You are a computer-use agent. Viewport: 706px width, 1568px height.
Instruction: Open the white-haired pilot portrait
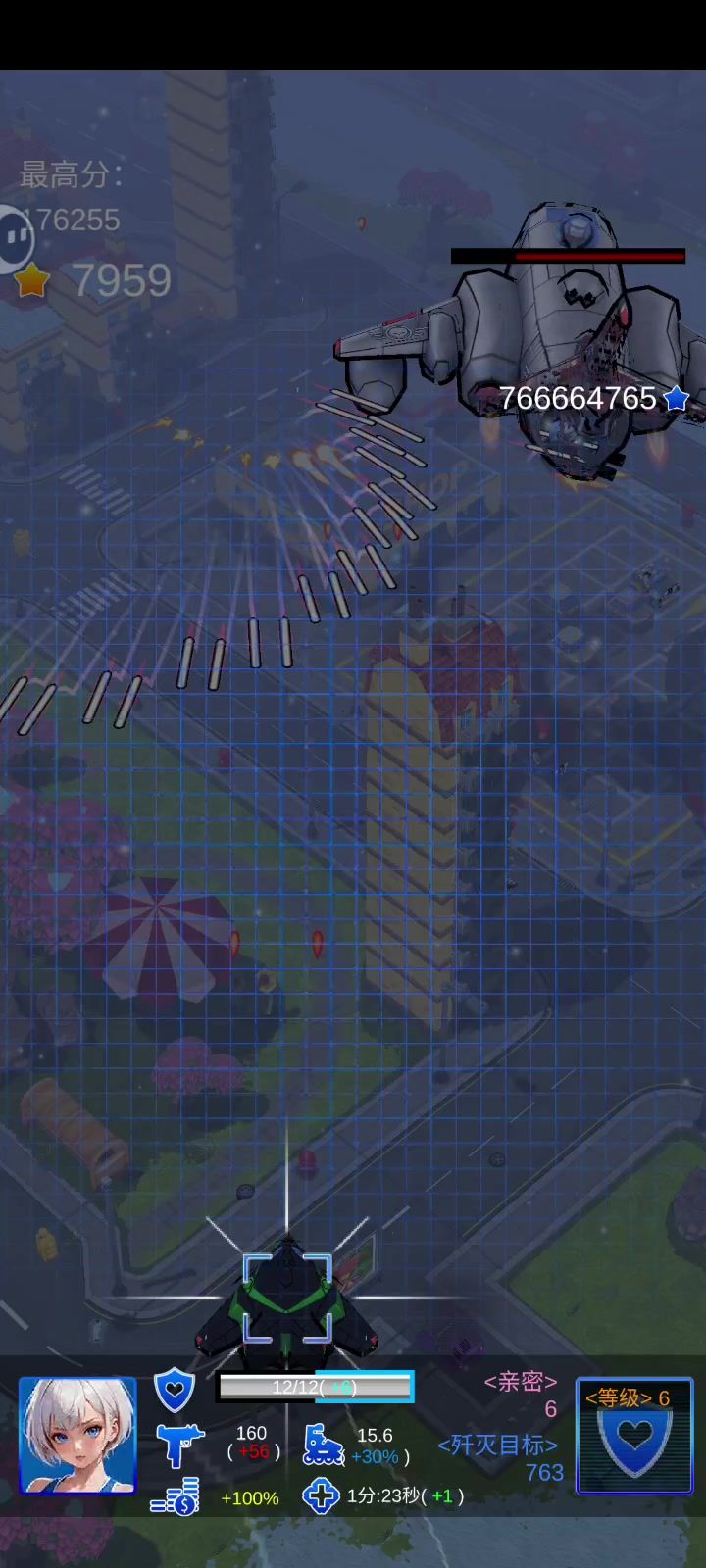tap(77, 1435)
